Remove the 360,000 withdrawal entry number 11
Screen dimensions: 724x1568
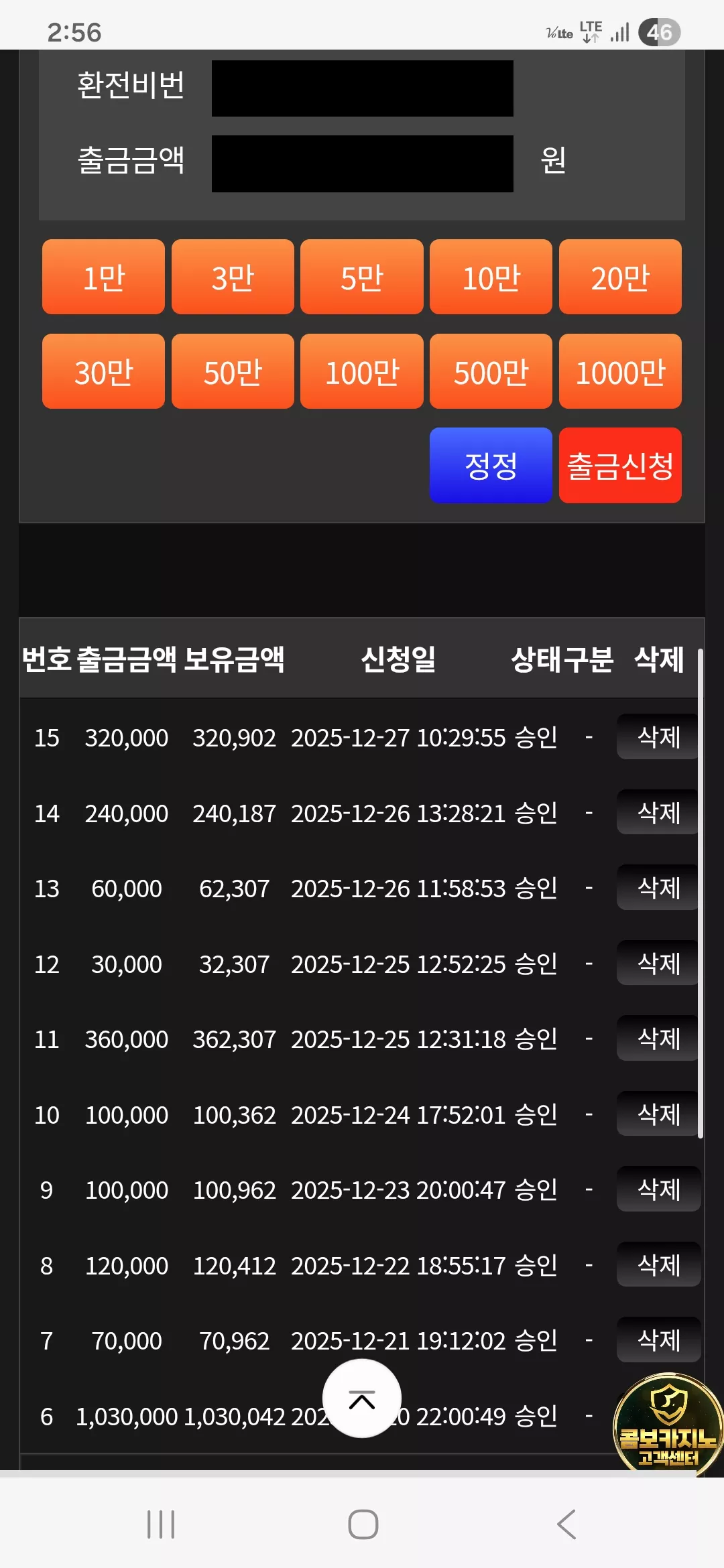658,1038
